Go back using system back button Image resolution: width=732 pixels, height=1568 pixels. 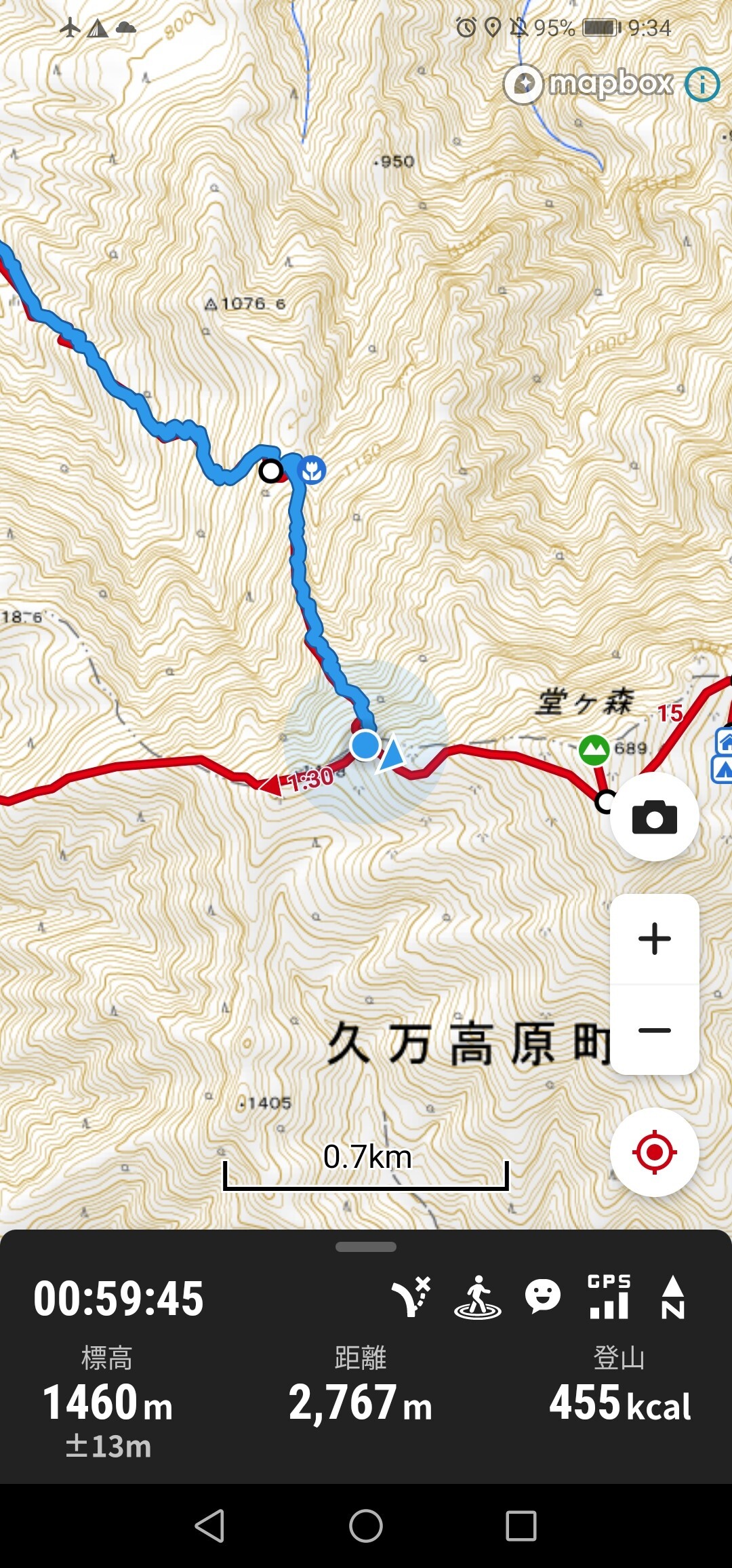[209, 1526]
